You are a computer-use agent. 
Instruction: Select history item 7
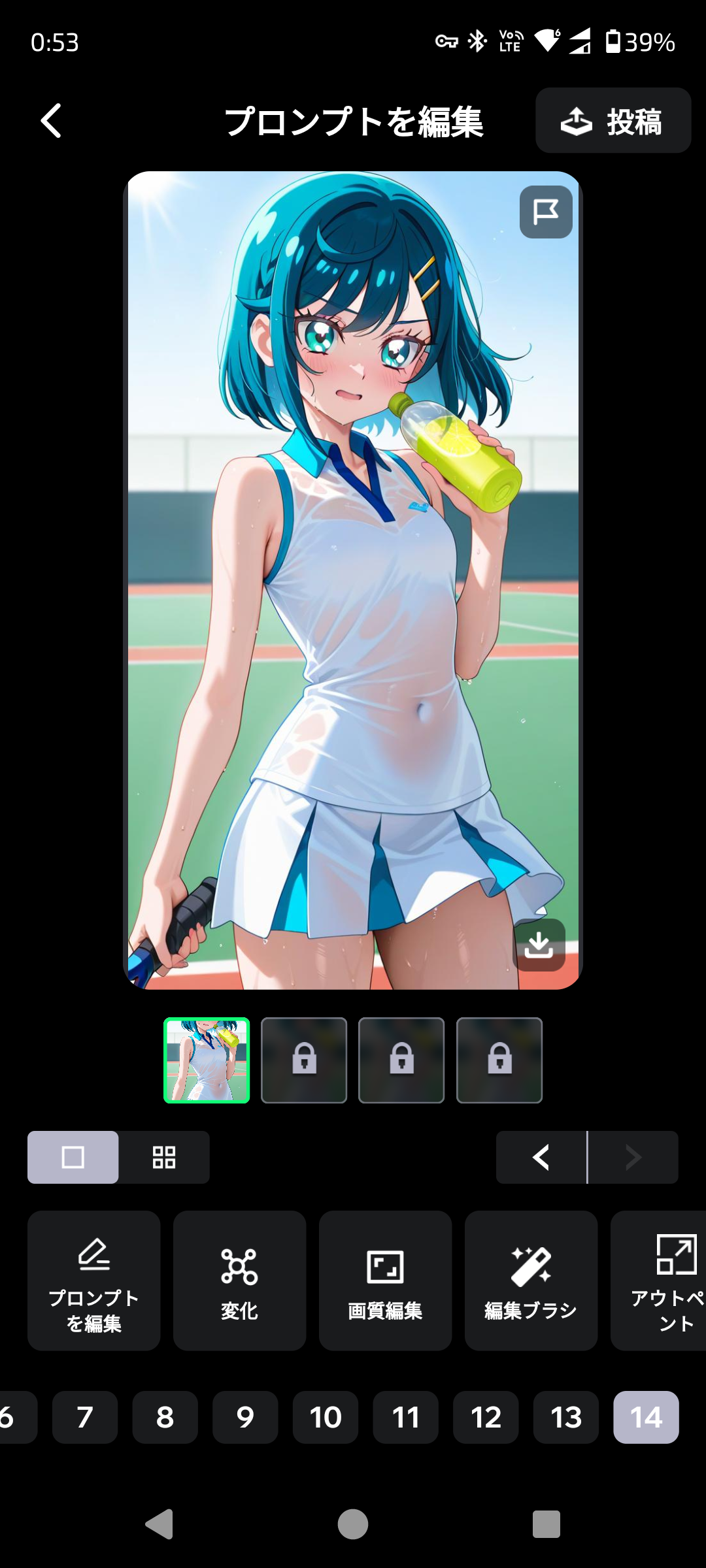pos(85,1417)
